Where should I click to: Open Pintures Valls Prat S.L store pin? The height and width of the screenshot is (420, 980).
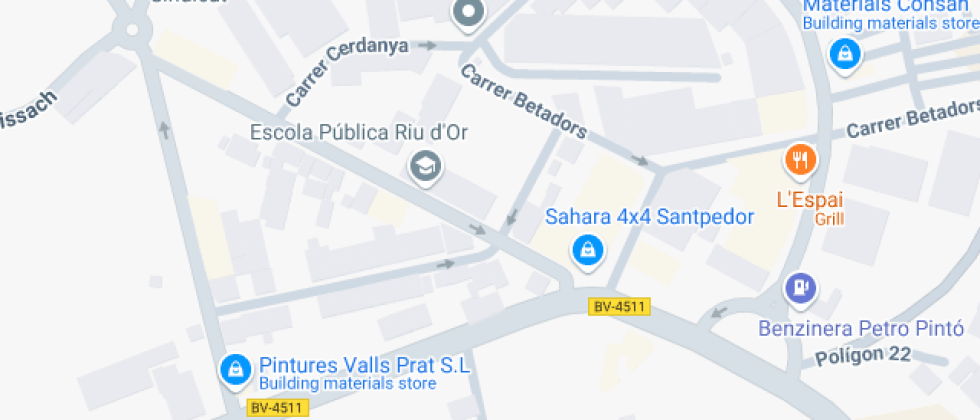coord(235,369)
